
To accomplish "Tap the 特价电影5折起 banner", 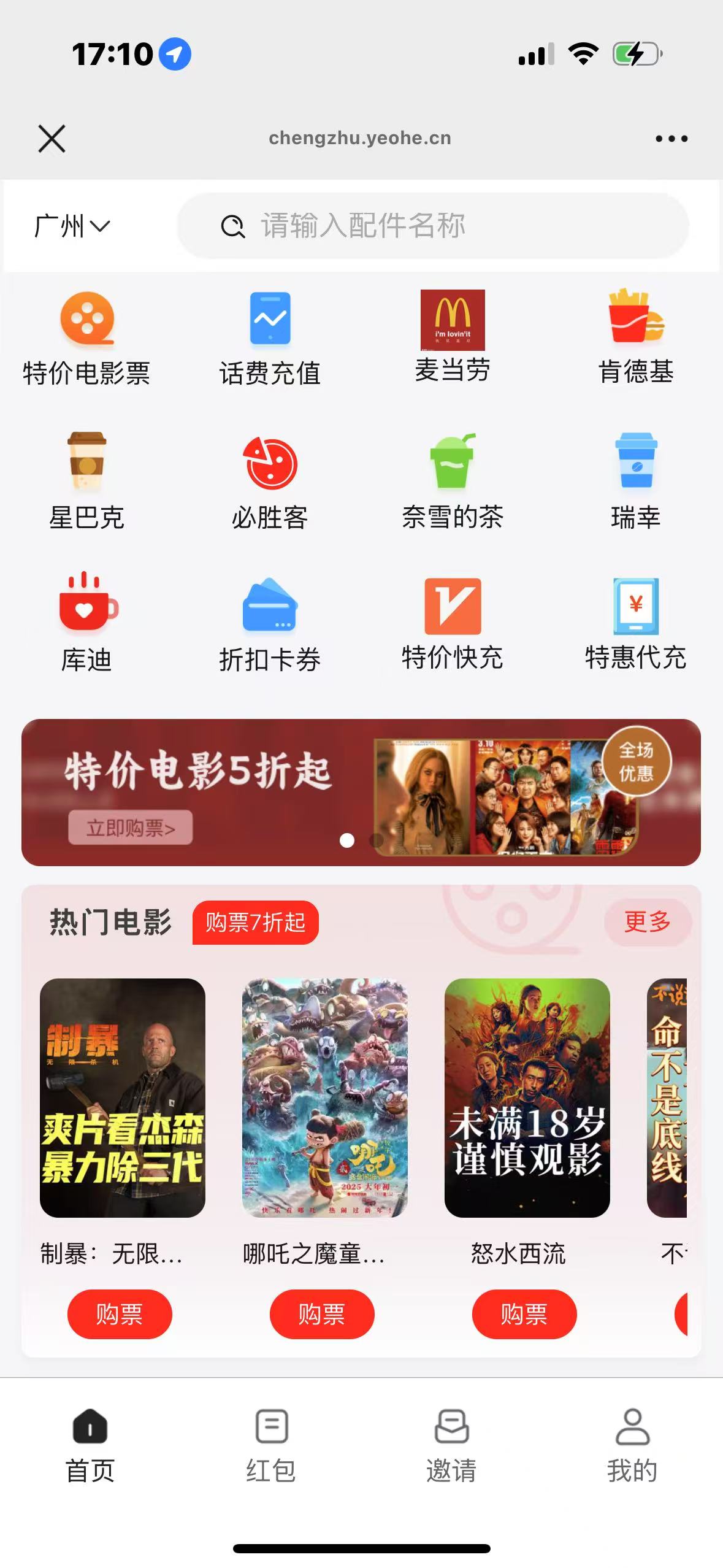I will (361, 792).
